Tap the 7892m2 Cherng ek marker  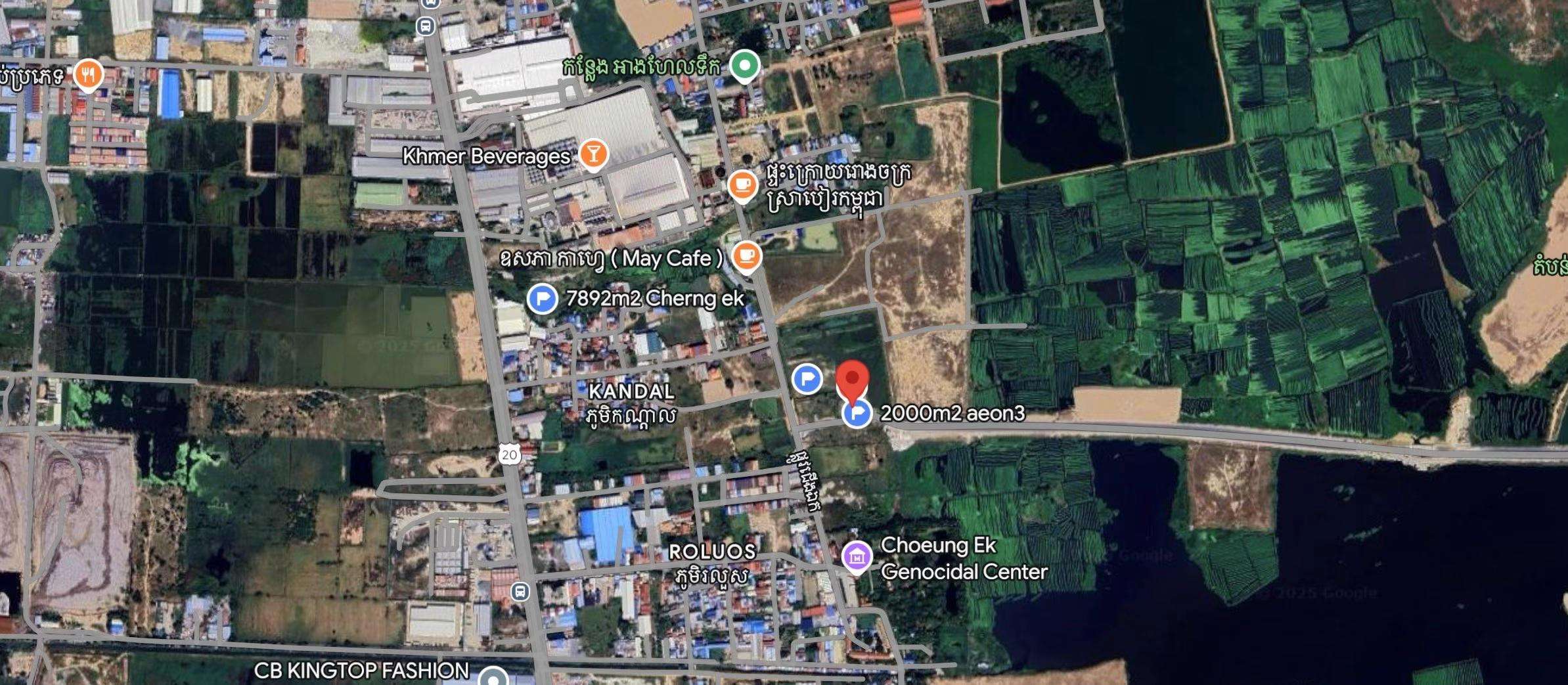tap(543, 299)
